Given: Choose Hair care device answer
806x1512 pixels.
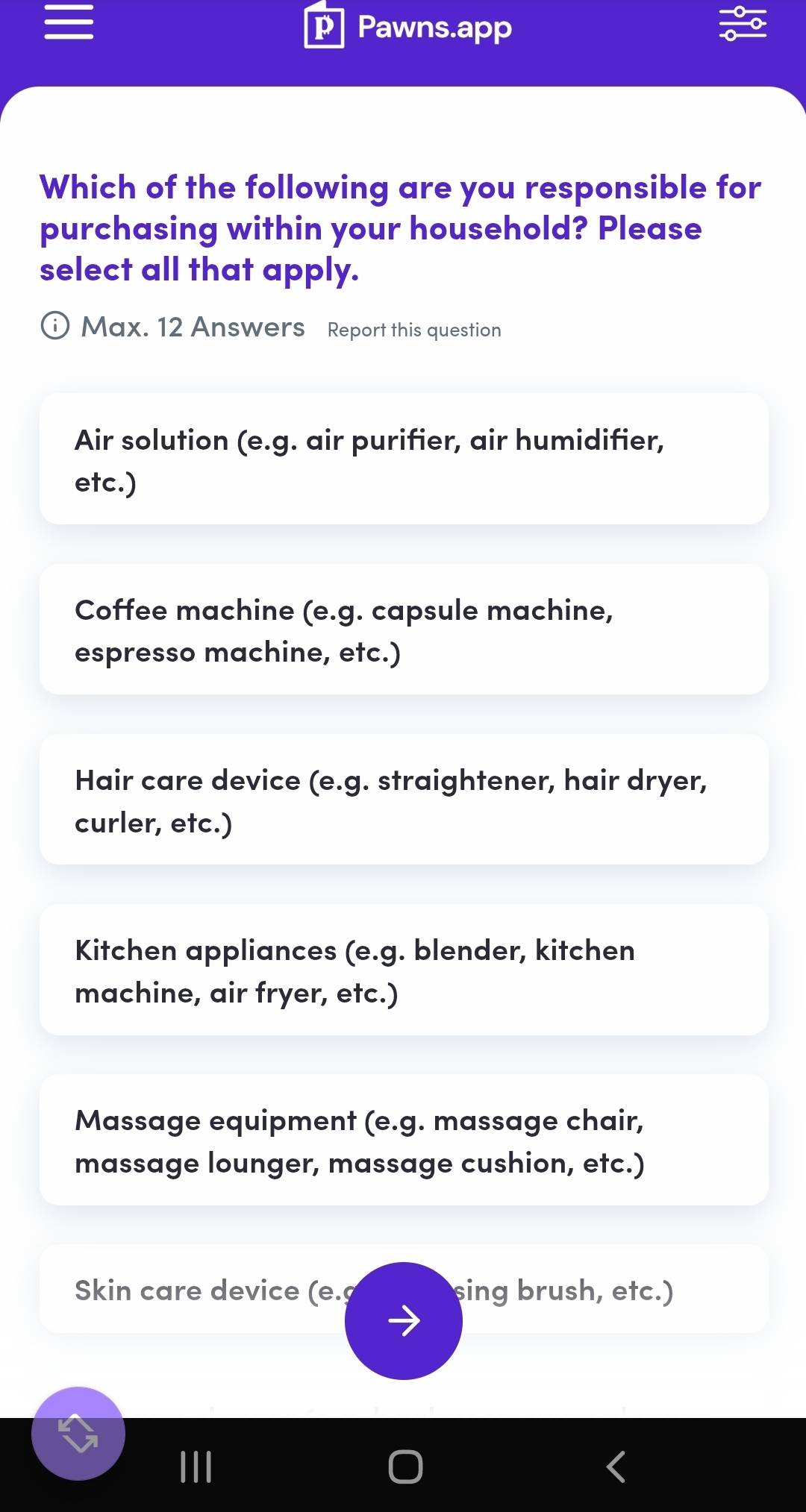Looking at the screenshot, I should point(404,800).
